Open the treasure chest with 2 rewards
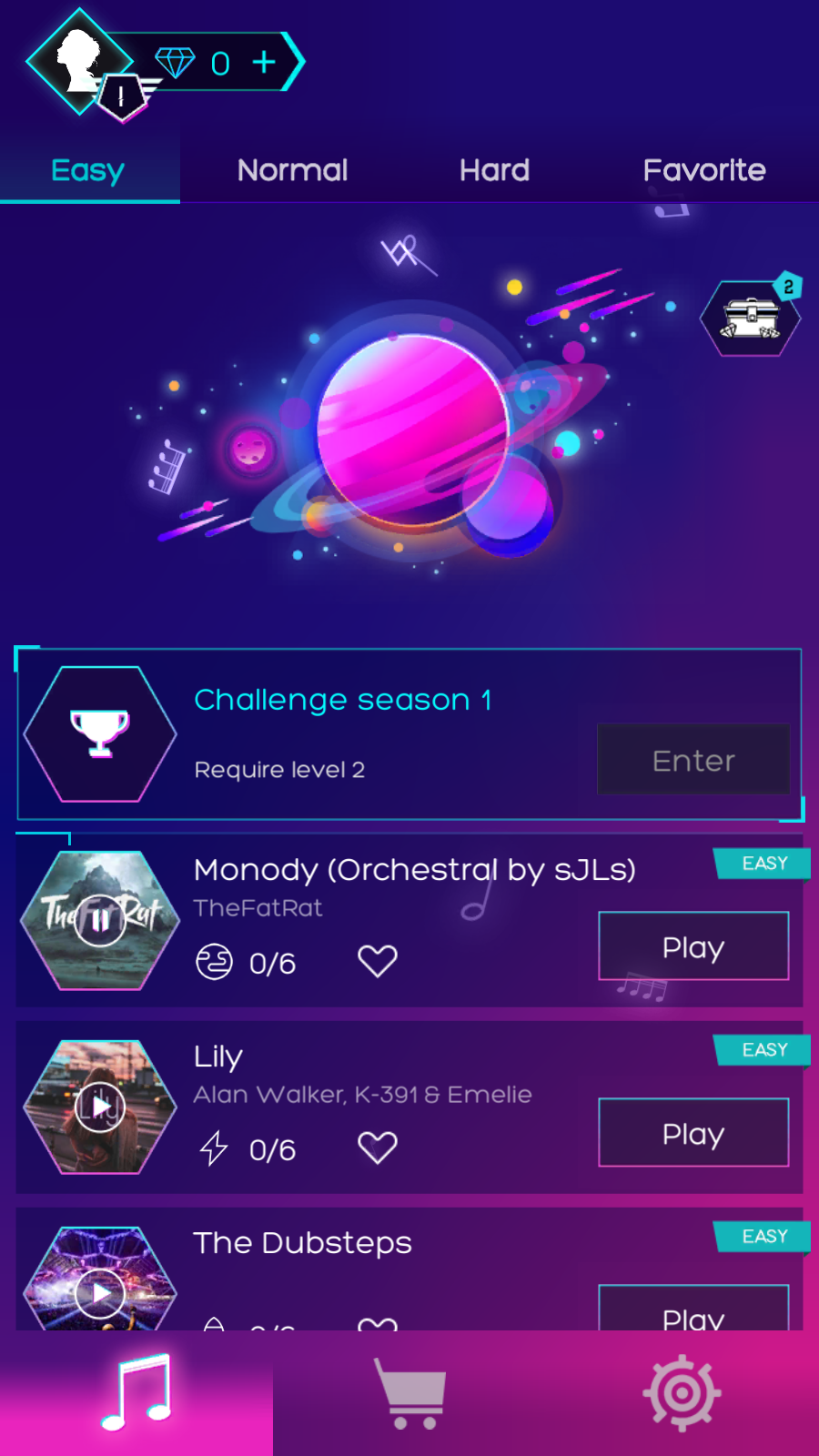 pyautogui.click(x=750, y=317)
